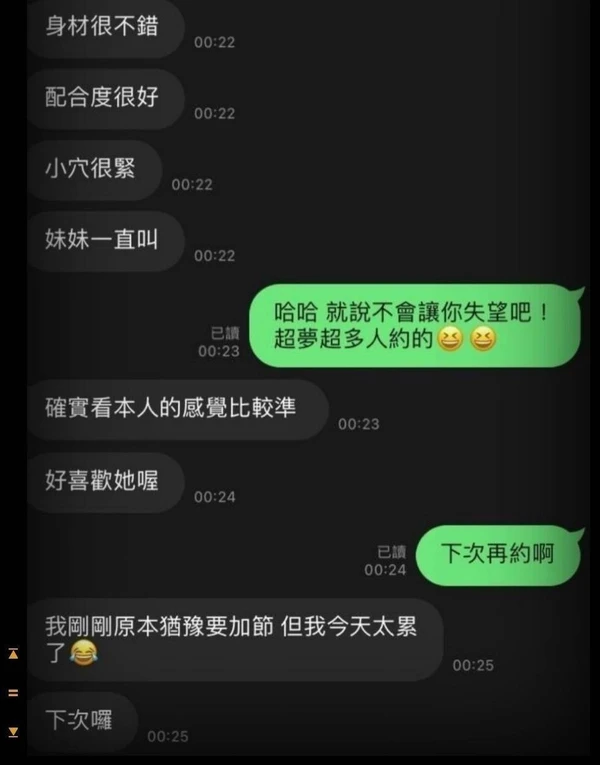Open the floating menu icon
The image size is (600, 765).
(13, 692)
